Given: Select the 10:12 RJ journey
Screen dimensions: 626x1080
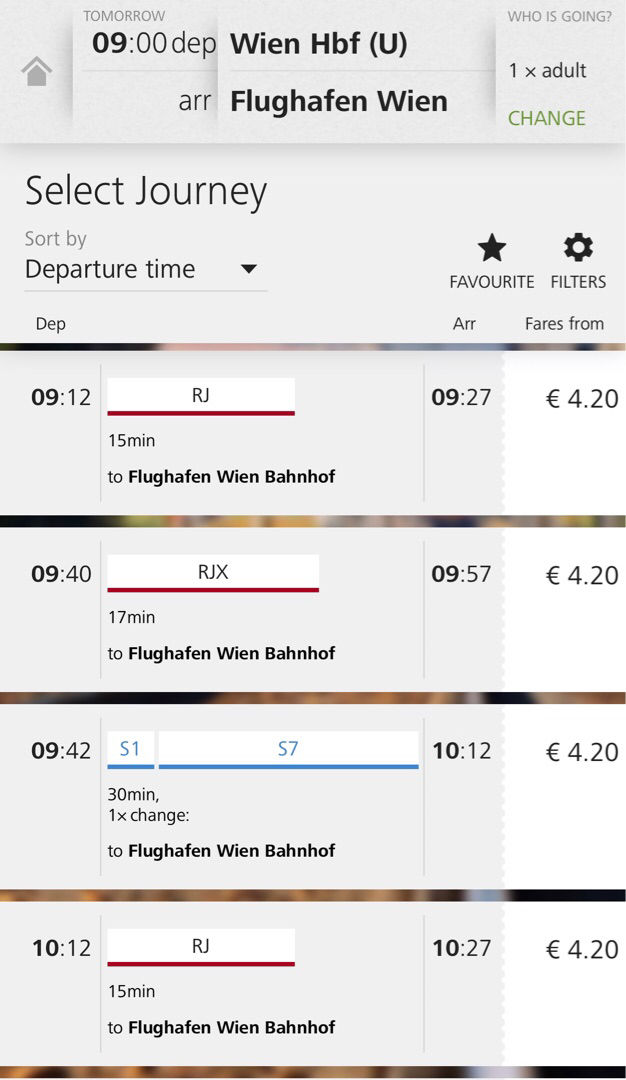Looking at the screenshot, I should [313, 984].
